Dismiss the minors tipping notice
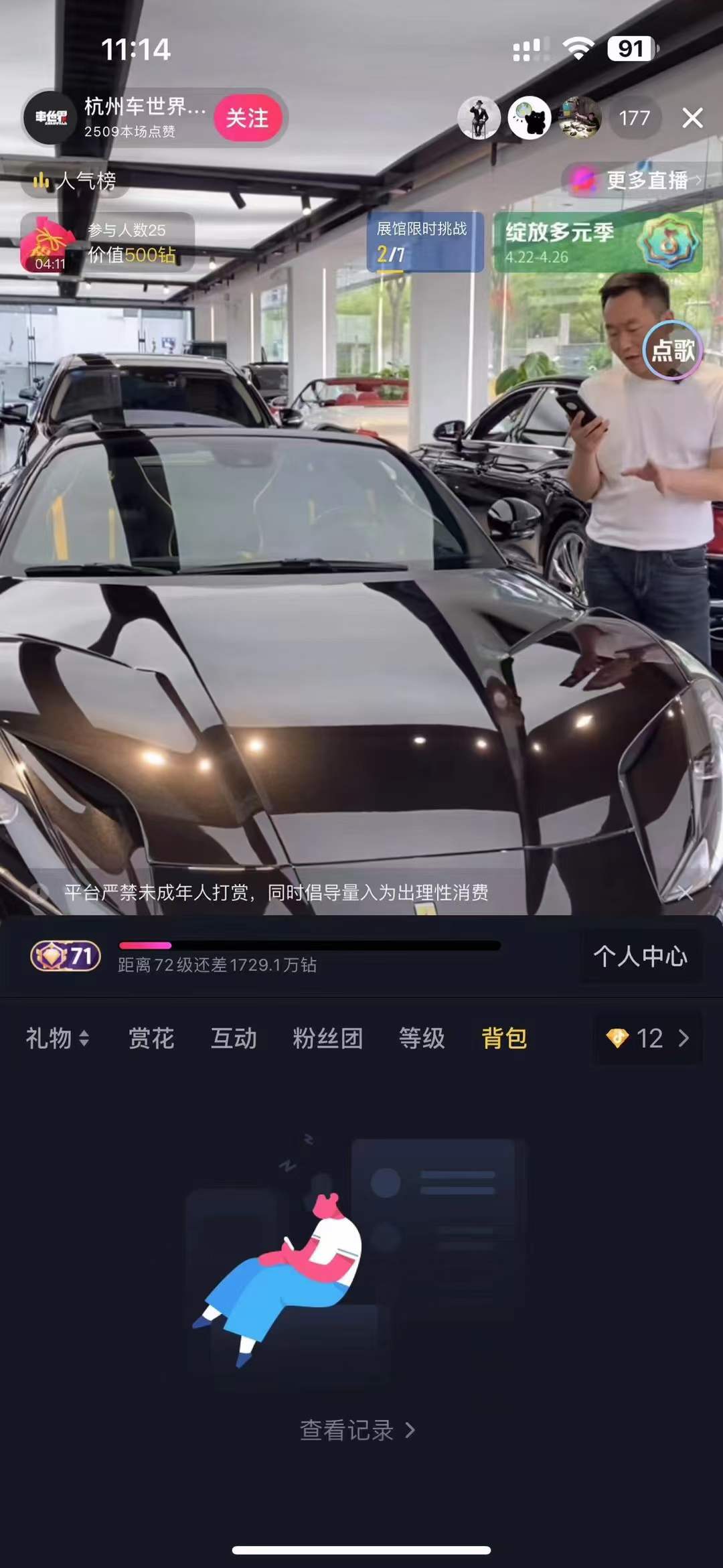The image size is (723, 1568). 685,892
